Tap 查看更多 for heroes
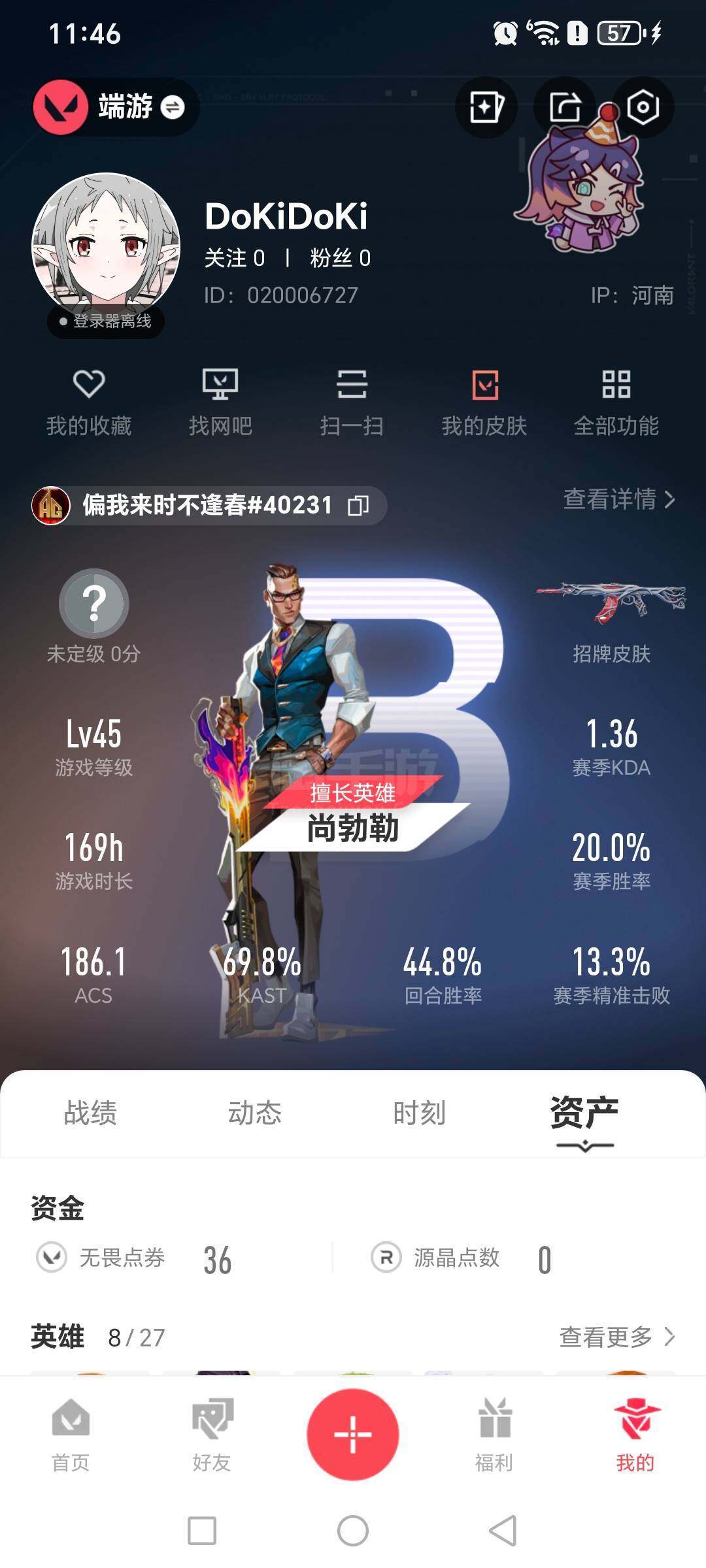The height and width of the screenshot is (1568, 706). [x=616, y=1337]
